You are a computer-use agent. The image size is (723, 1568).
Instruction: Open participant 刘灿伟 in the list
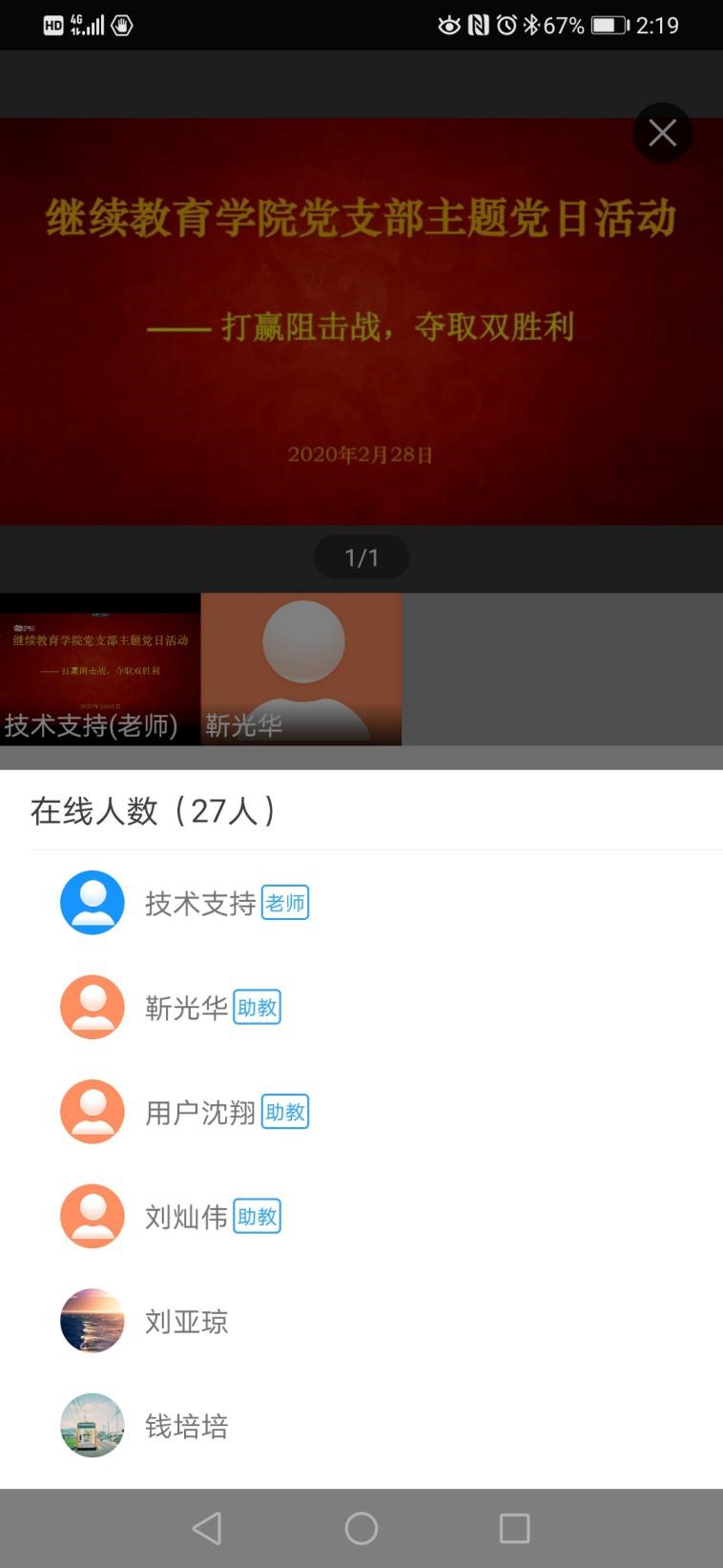point(187,1217)
